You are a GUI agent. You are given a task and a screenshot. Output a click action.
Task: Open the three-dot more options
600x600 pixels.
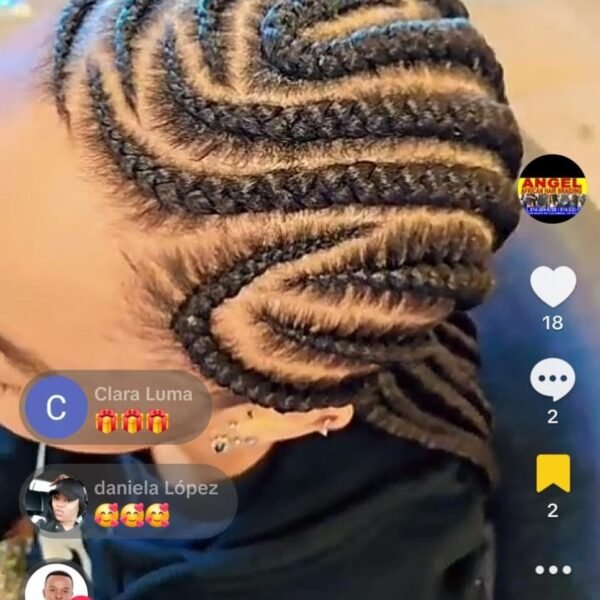552,570
